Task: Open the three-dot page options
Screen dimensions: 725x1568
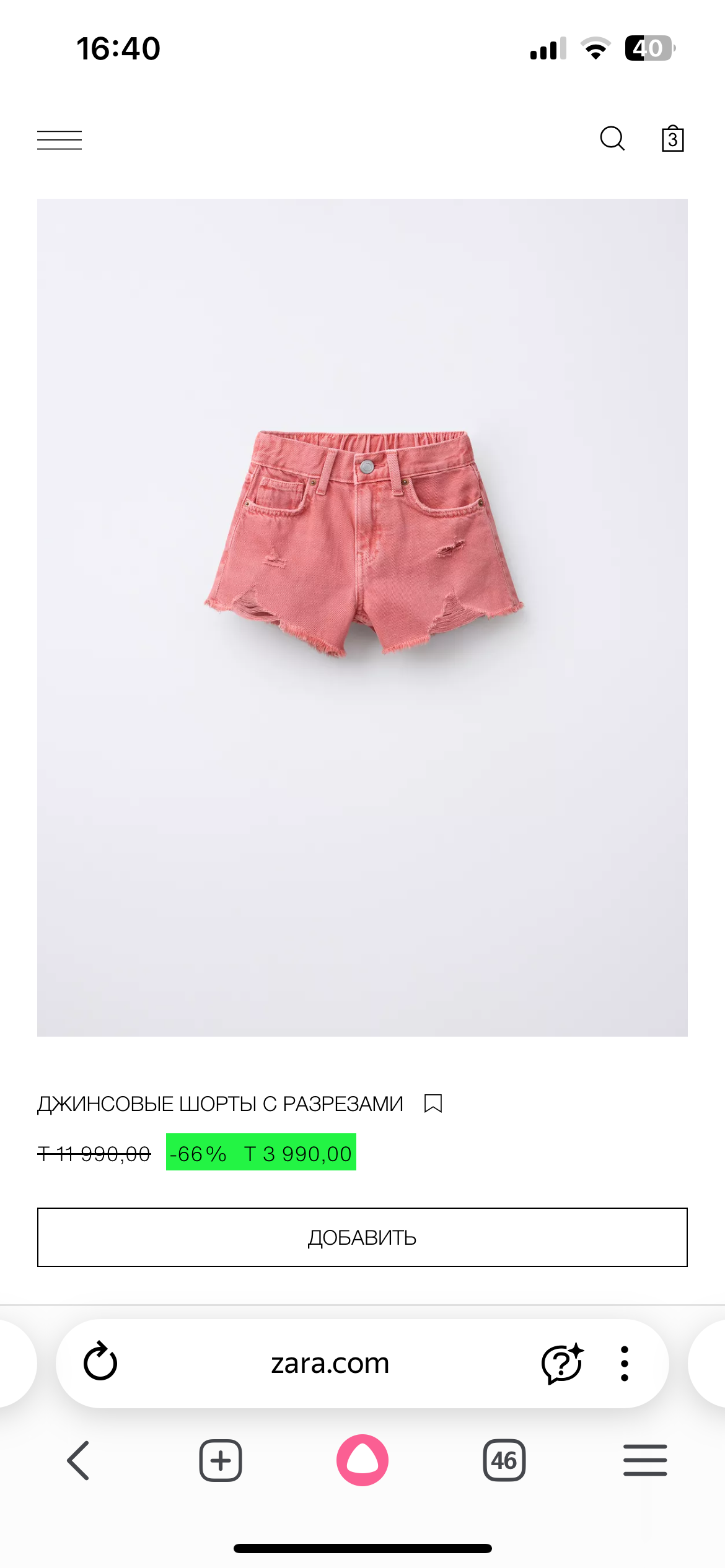Action: click(625, 1364)
